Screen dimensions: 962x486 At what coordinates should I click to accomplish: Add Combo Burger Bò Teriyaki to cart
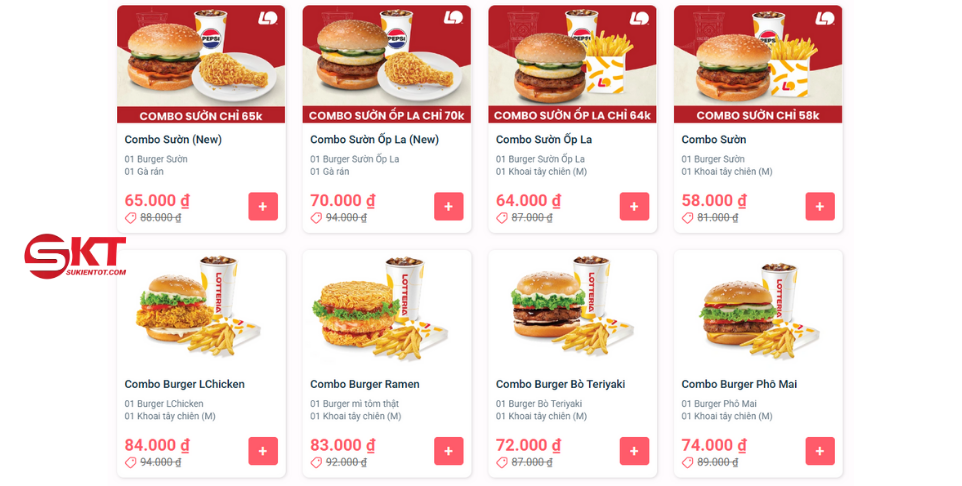pos(634,451)
